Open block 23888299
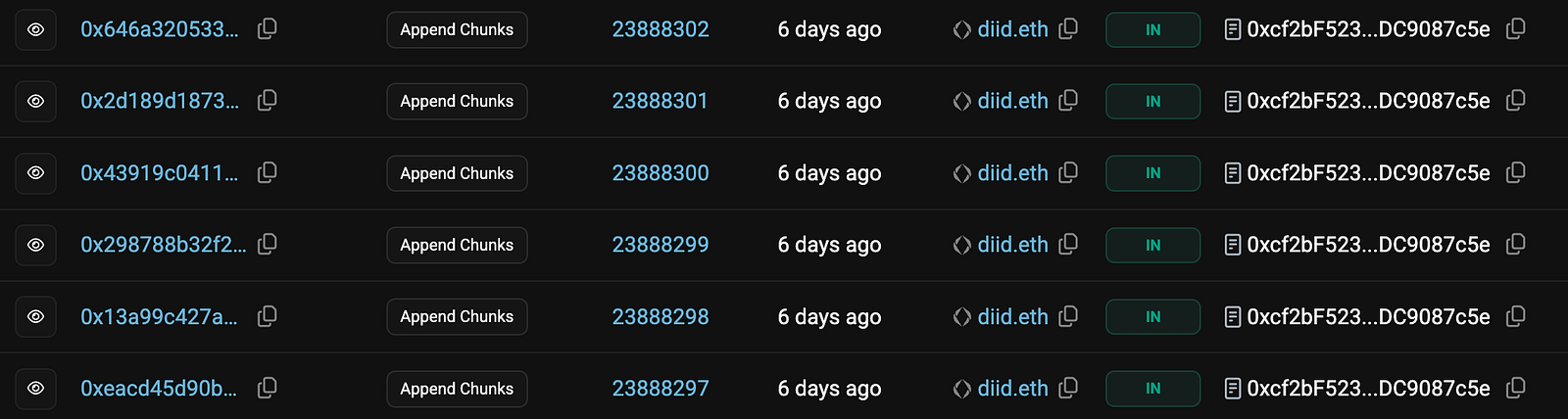 click(x=660, y=245)
